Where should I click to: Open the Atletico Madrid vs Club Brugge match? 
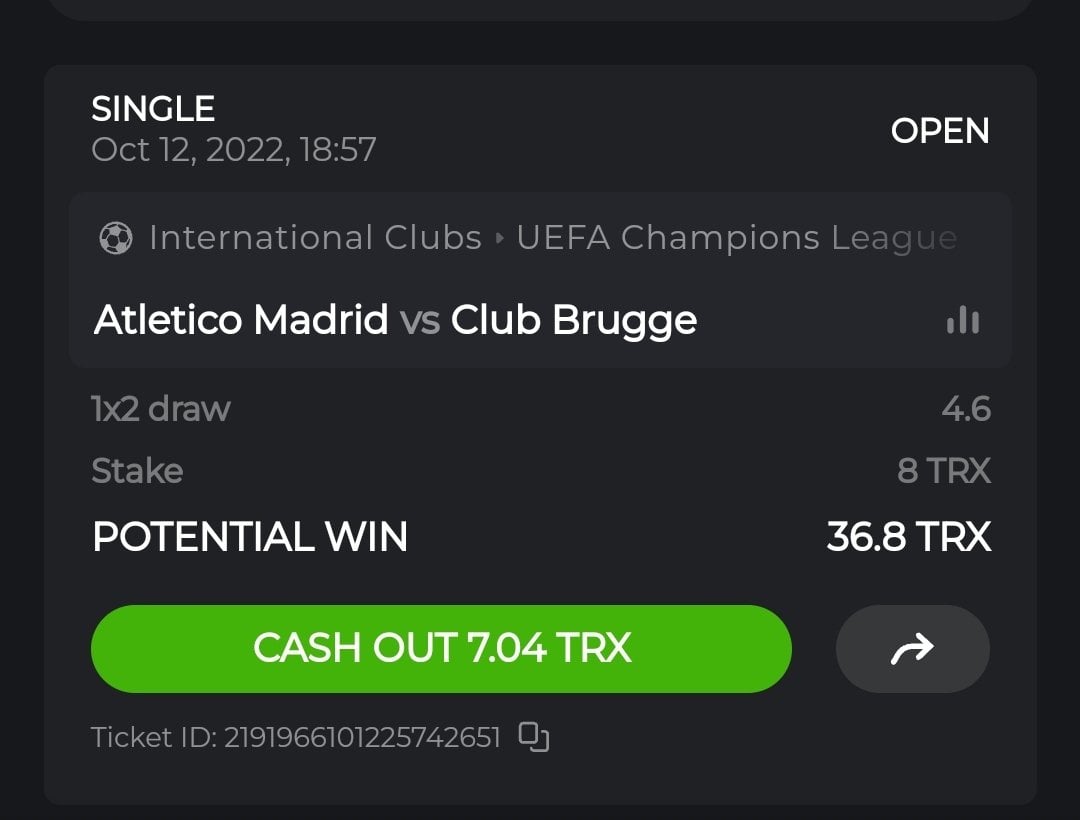pos(395,320)
